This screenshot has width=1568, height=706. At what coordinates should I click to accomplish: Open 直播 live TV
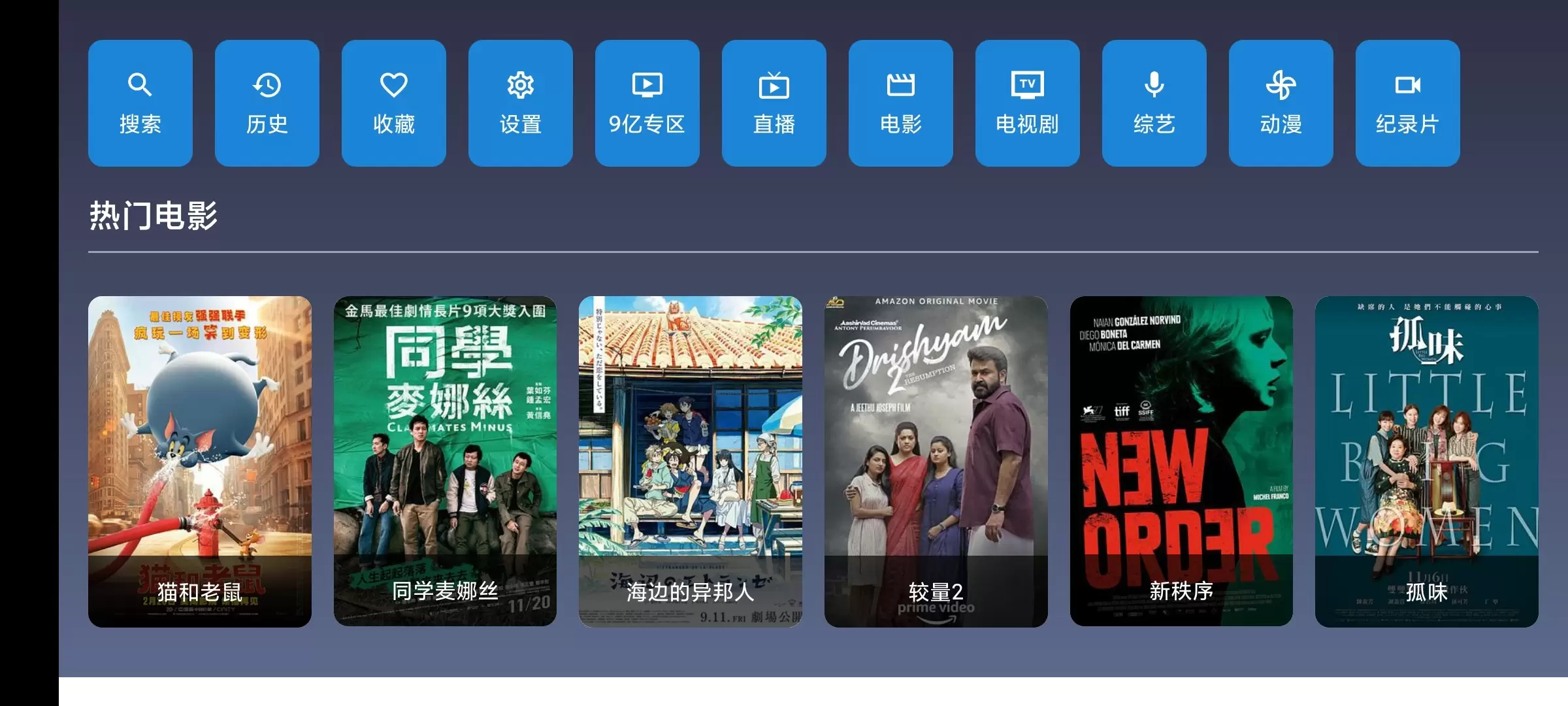(x=774, y=103)
